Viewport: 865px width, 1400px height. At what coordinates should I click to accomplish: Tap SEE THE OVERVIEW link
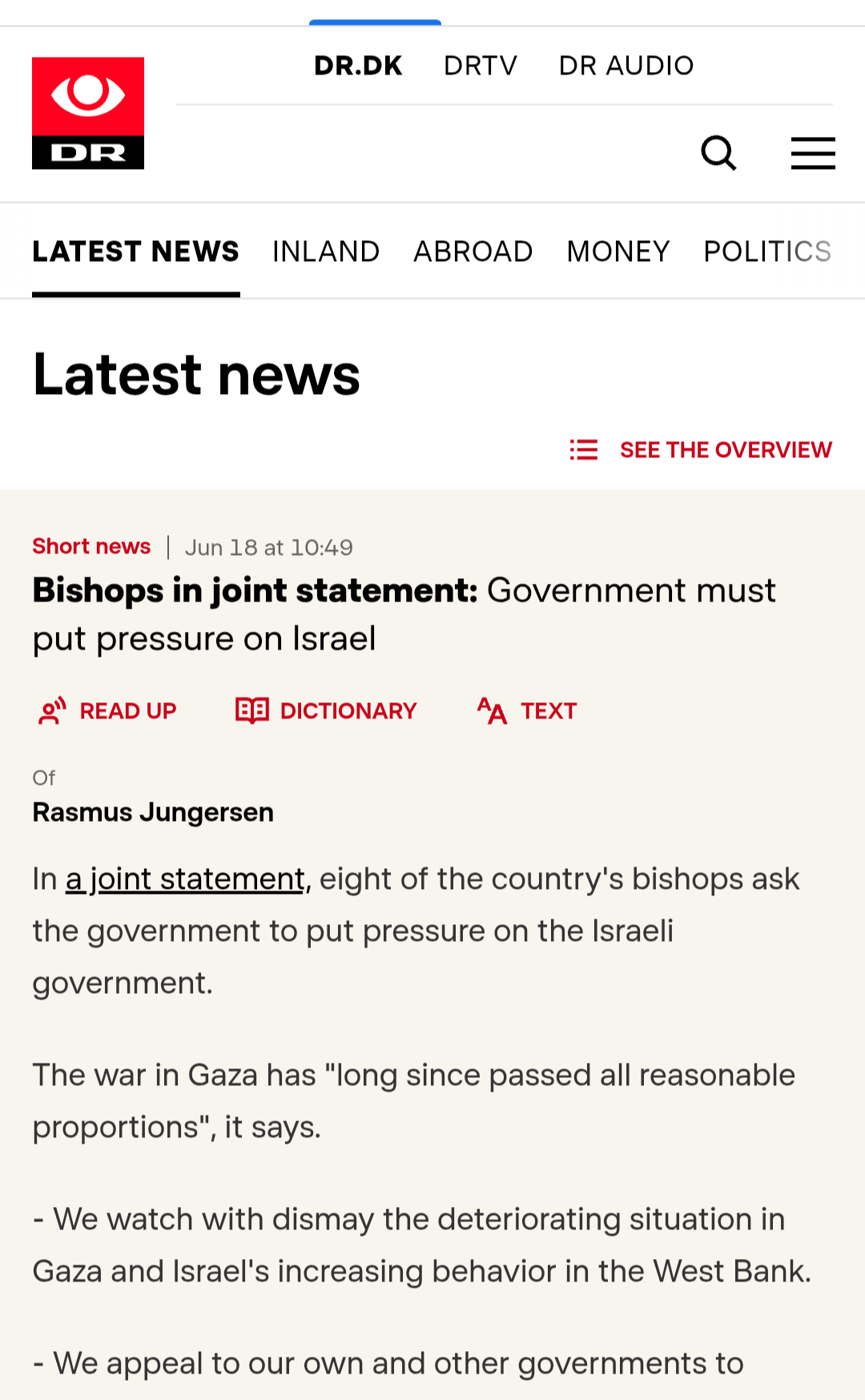(x=701, y=450)
